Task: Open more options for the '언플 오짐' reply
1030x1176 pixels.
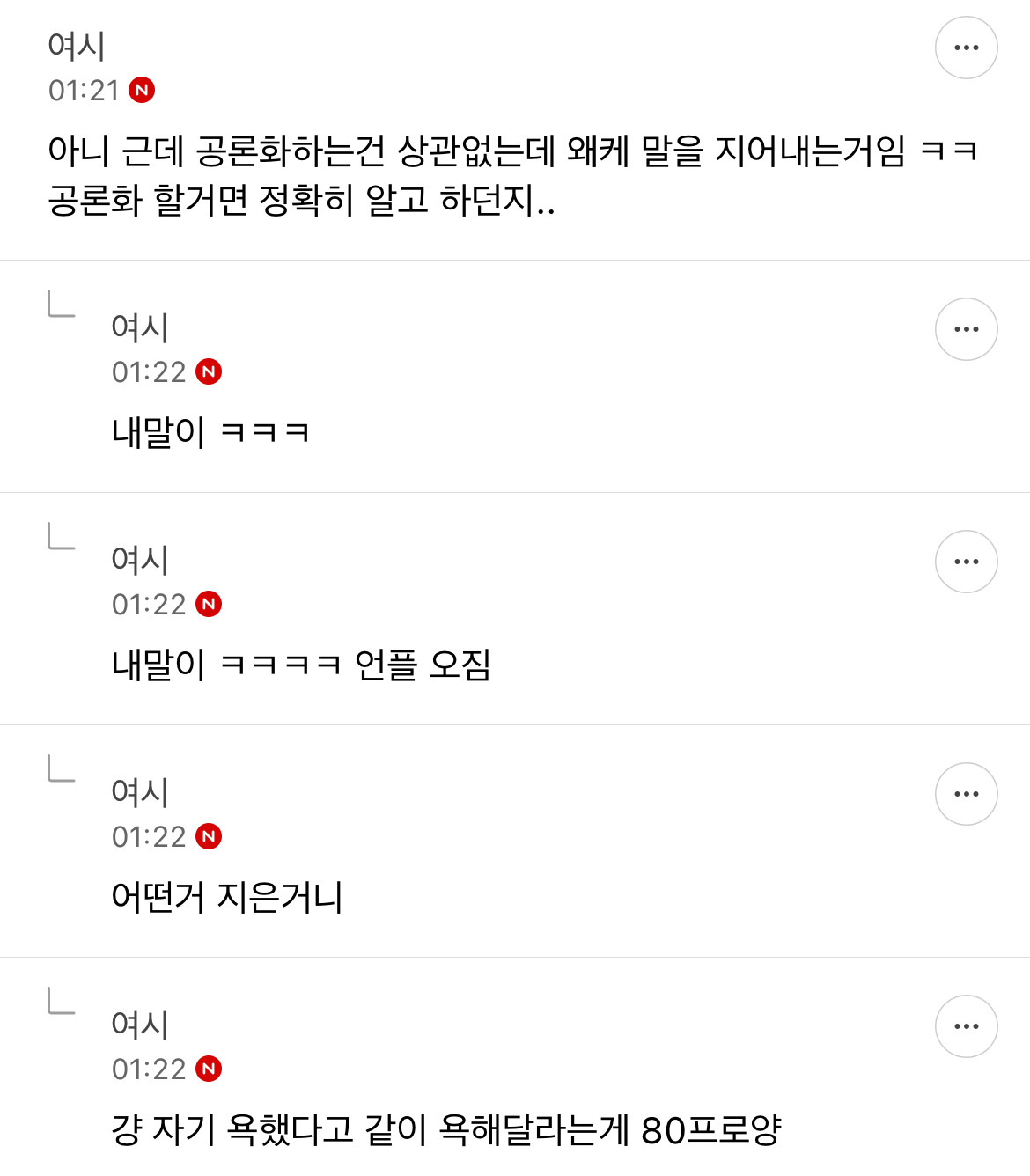Action: click(966, 562)
